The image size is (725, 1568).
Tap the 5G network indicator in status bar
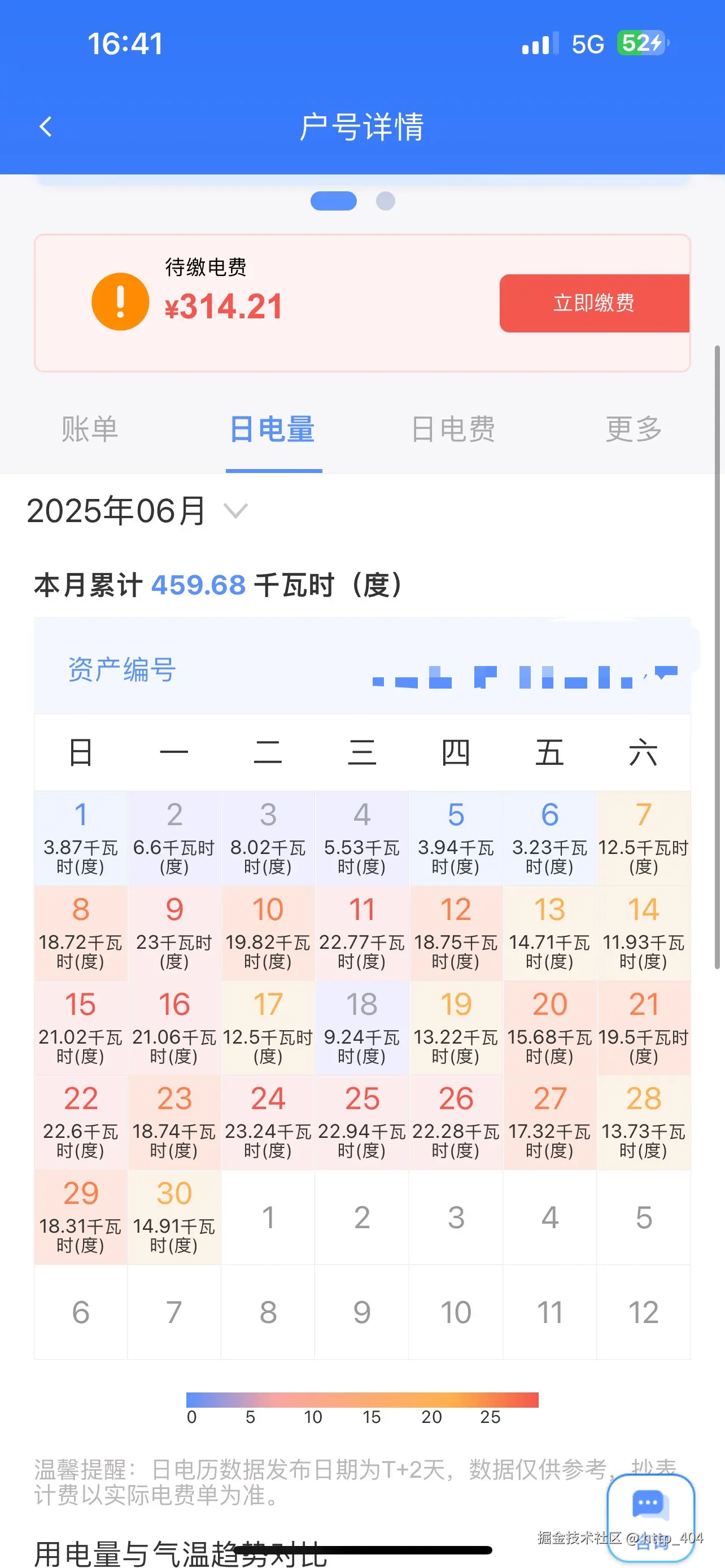tap(586, 42)
